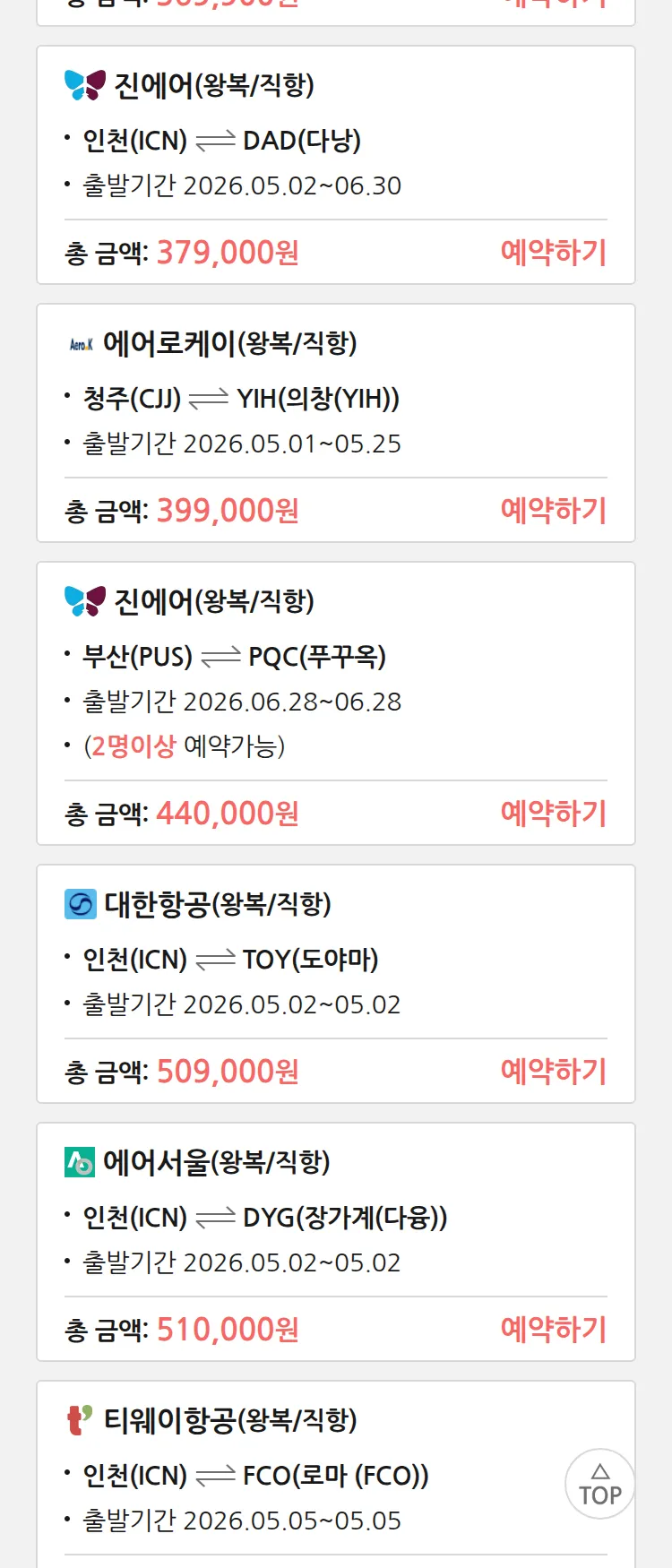The height and width of the screenshot is (1568, 672).
Task: Book the Jin Air Incheon–Da Nang flight
Action: [x=553, y=253]
